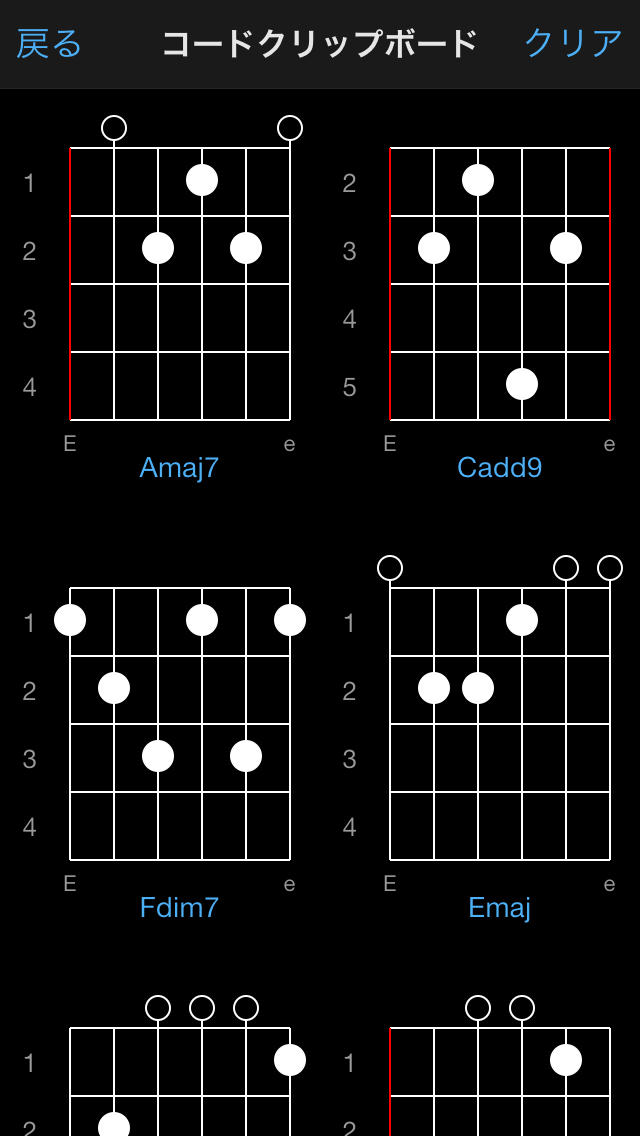The image size is (640, 1136).
Task: Tap the Emaj chord name
Action: pyautogui.click(x=499, y=909)
